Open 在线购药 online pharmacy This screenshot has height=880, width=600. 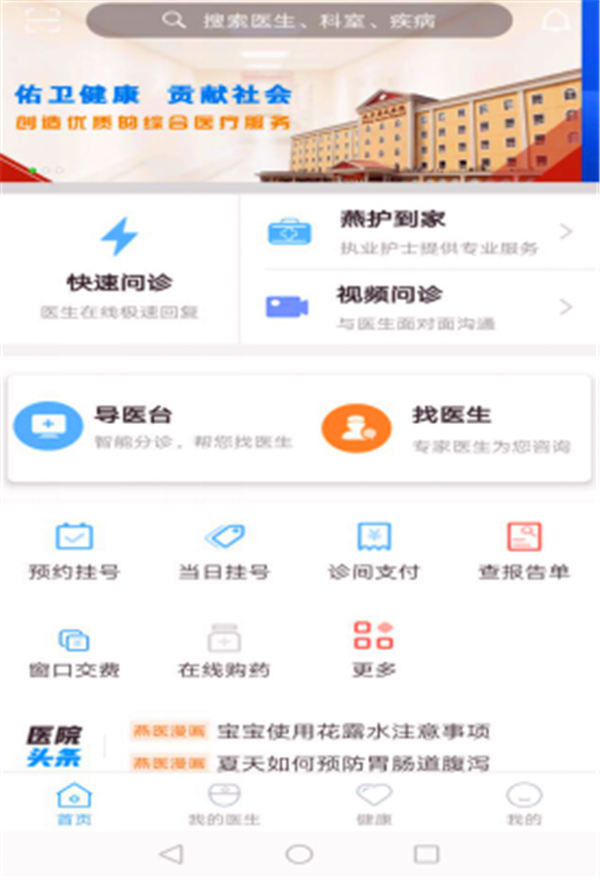pos(224,651)
